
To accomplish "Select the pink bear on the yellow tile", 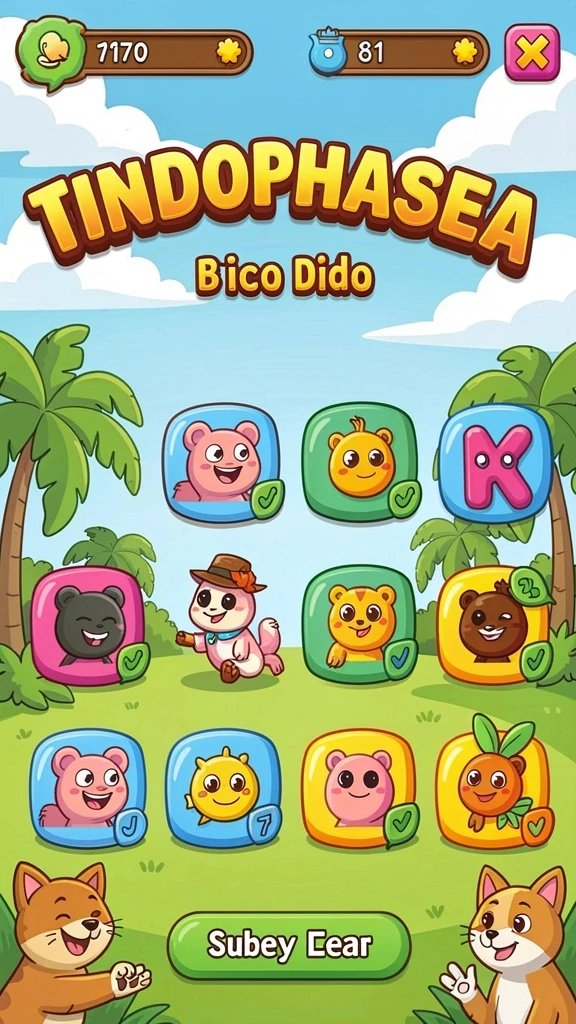I will (359, 788).
